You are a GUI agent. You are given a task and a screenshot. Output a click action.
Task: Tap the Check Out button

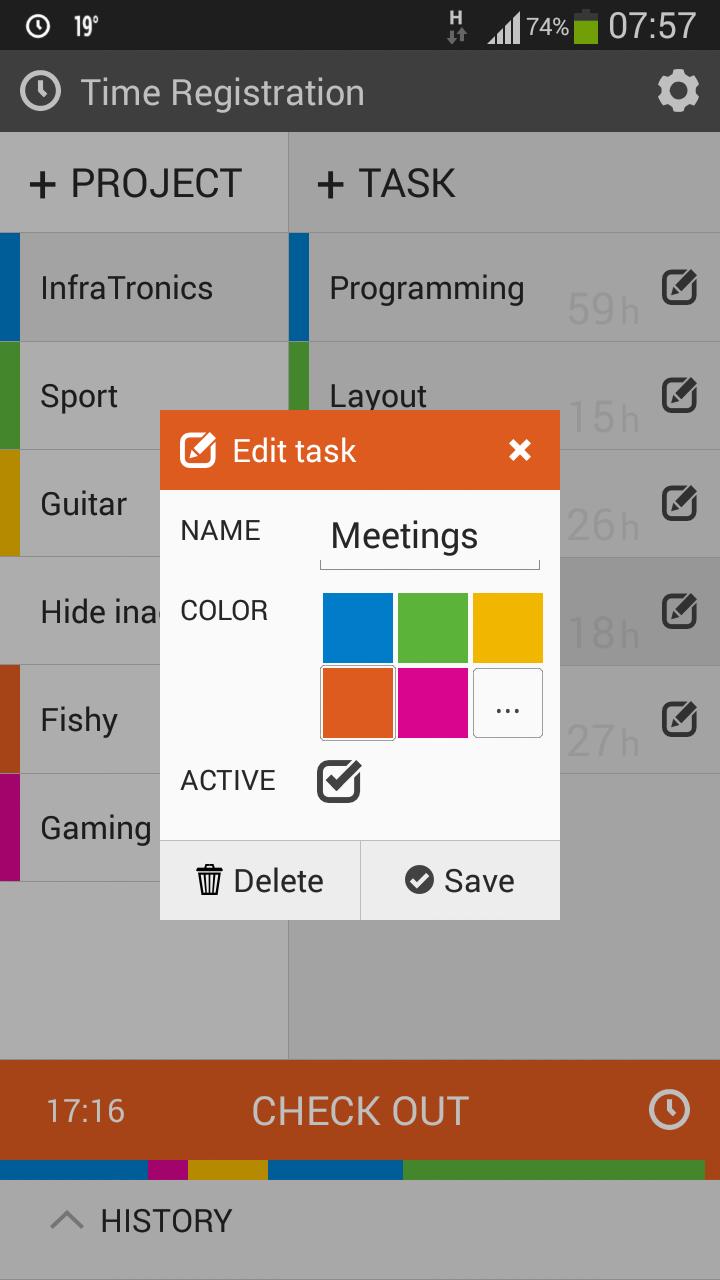(360, 1111)
